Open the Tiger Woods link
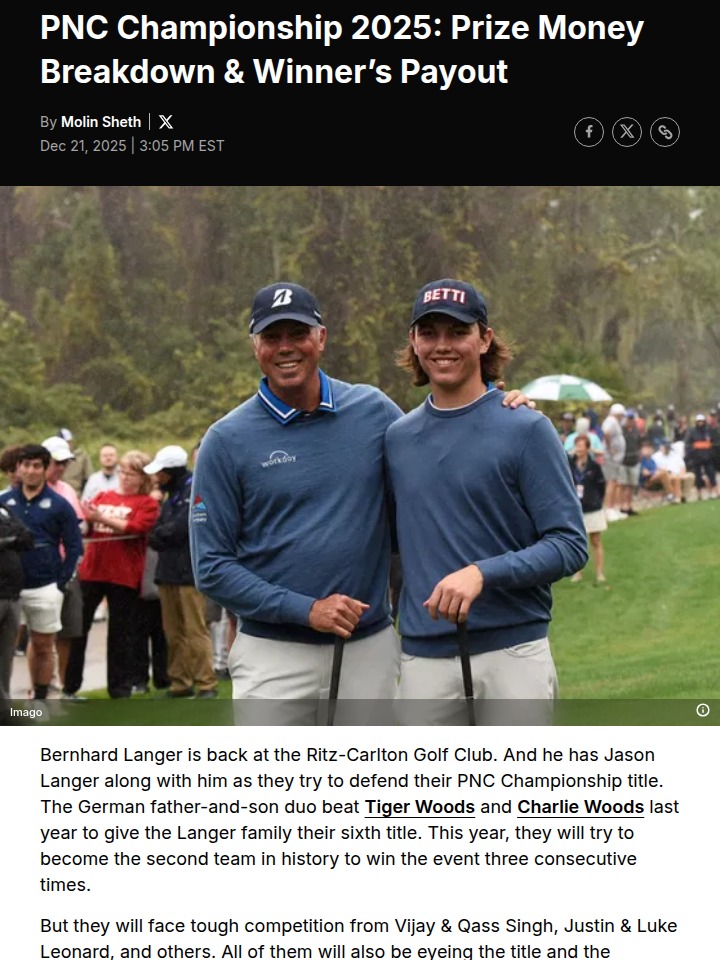This screenshot has width=720, height=960. pos(419,807)
